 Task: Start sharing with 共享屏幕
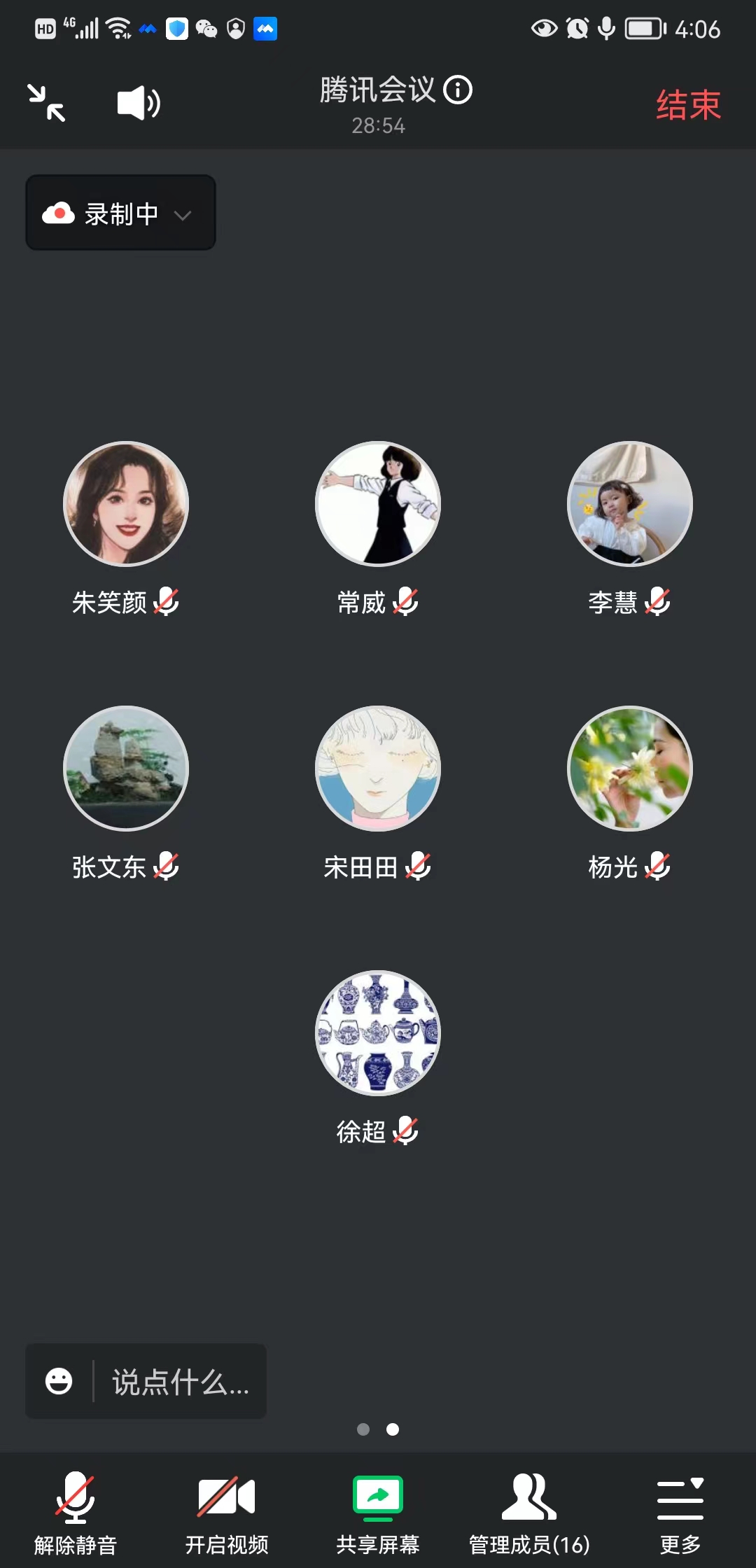click(378, 1512)
